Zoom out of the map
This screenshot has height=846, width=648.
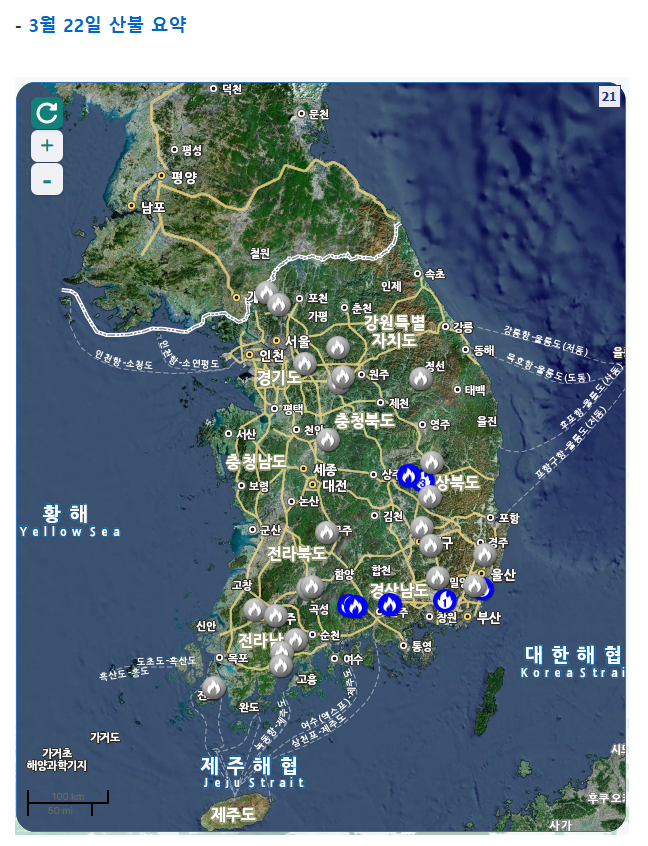click(47, 180)
